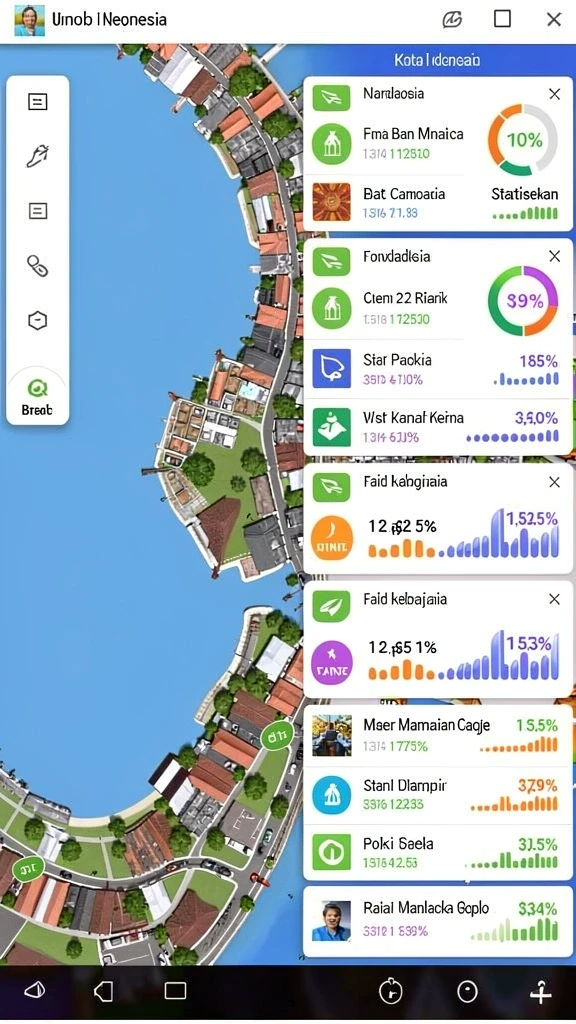Open Mser Mamaian Cagje entry
The height and width of the screenshot is (1024, 576).
click(438, 735)
